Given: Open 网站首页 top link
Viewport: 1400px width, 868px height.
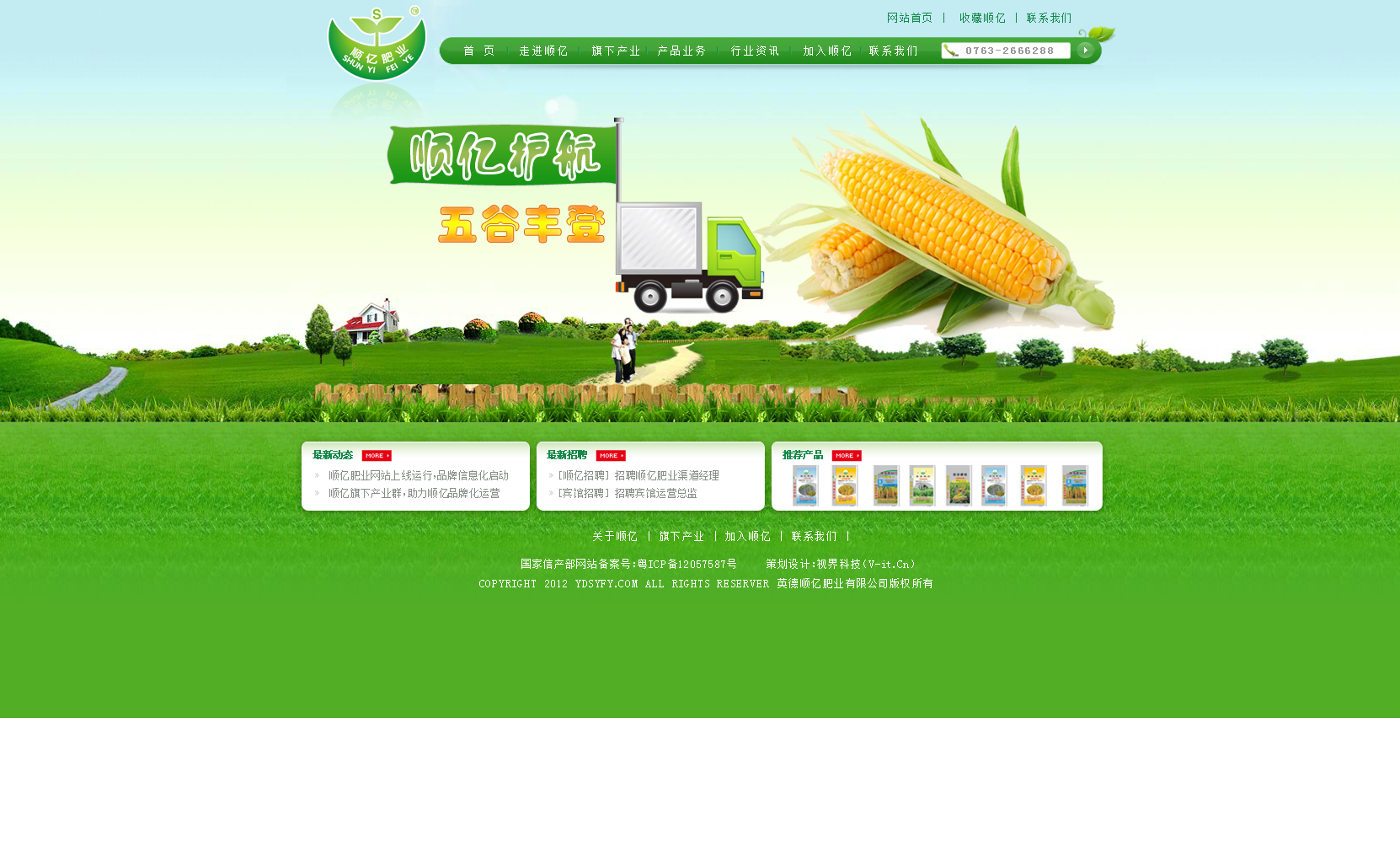Looking at the screenshot, I should tap(910, 18).
